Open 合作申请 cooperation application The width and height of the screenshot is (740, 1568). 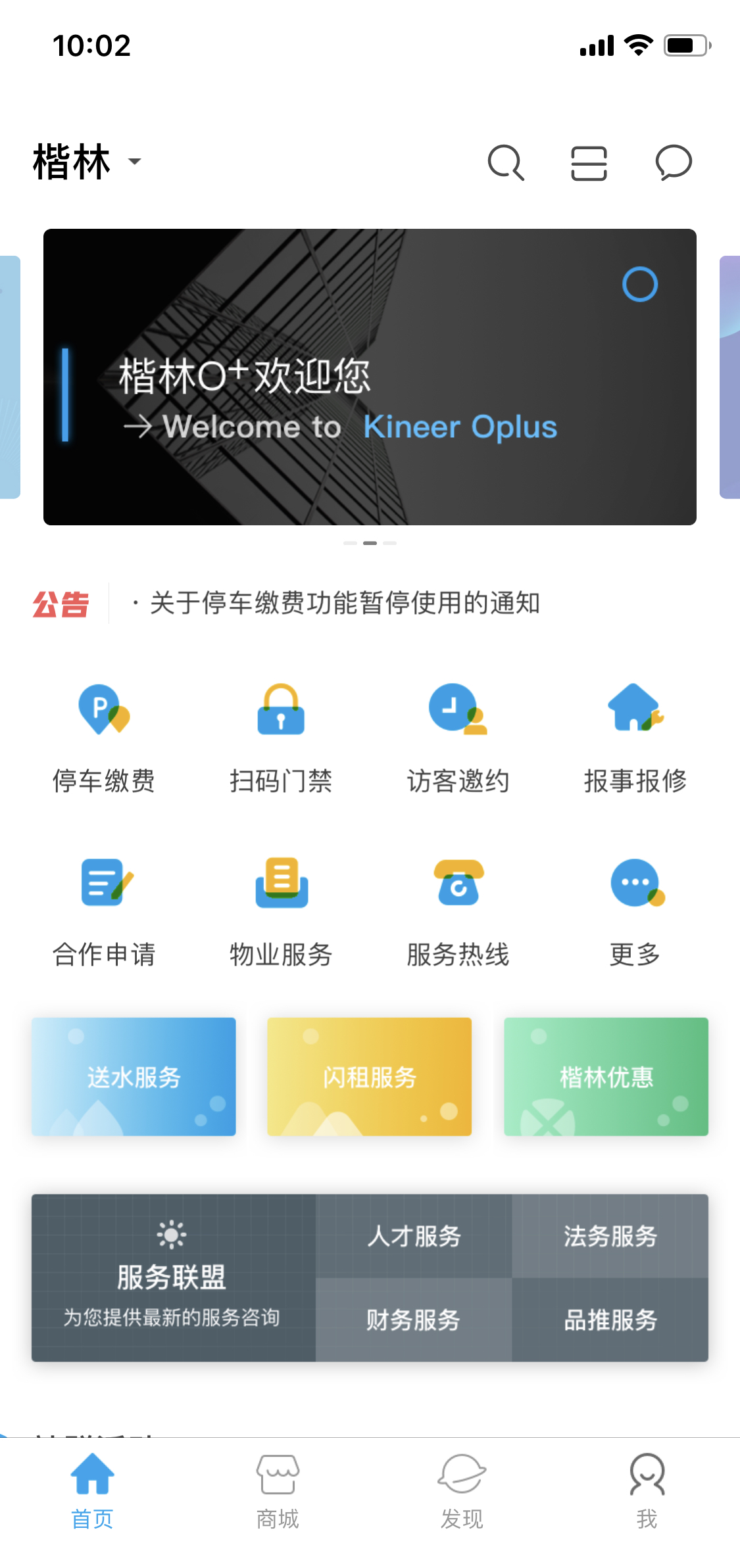[x=104, y=911]
